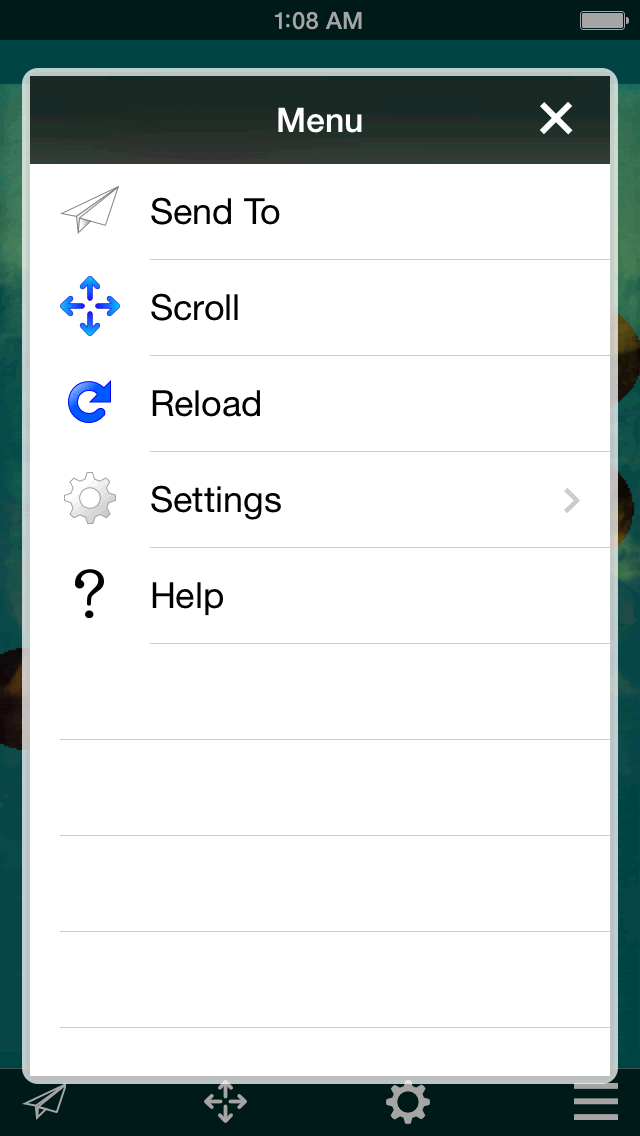Viewport: 640px width, 1136px height.
Task: Tap the paper plane toolbar icon
Action: pyautogui.click(x=45, y=1101)
